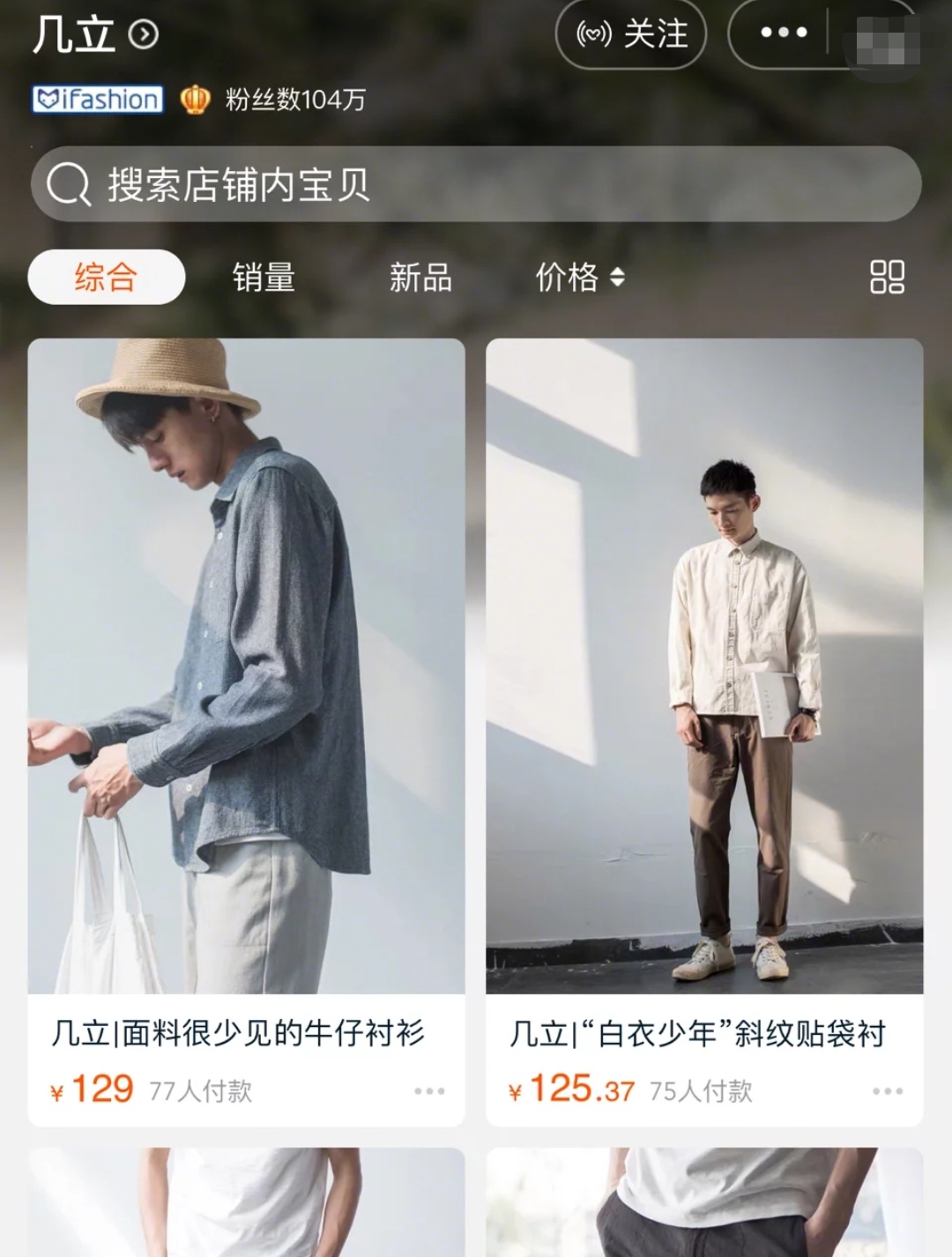The height and width of the screenshot is (1257, 952).
Task: Click the crown level icon next to ifashion
Action: pyautogui.click(x=196, y=99)
